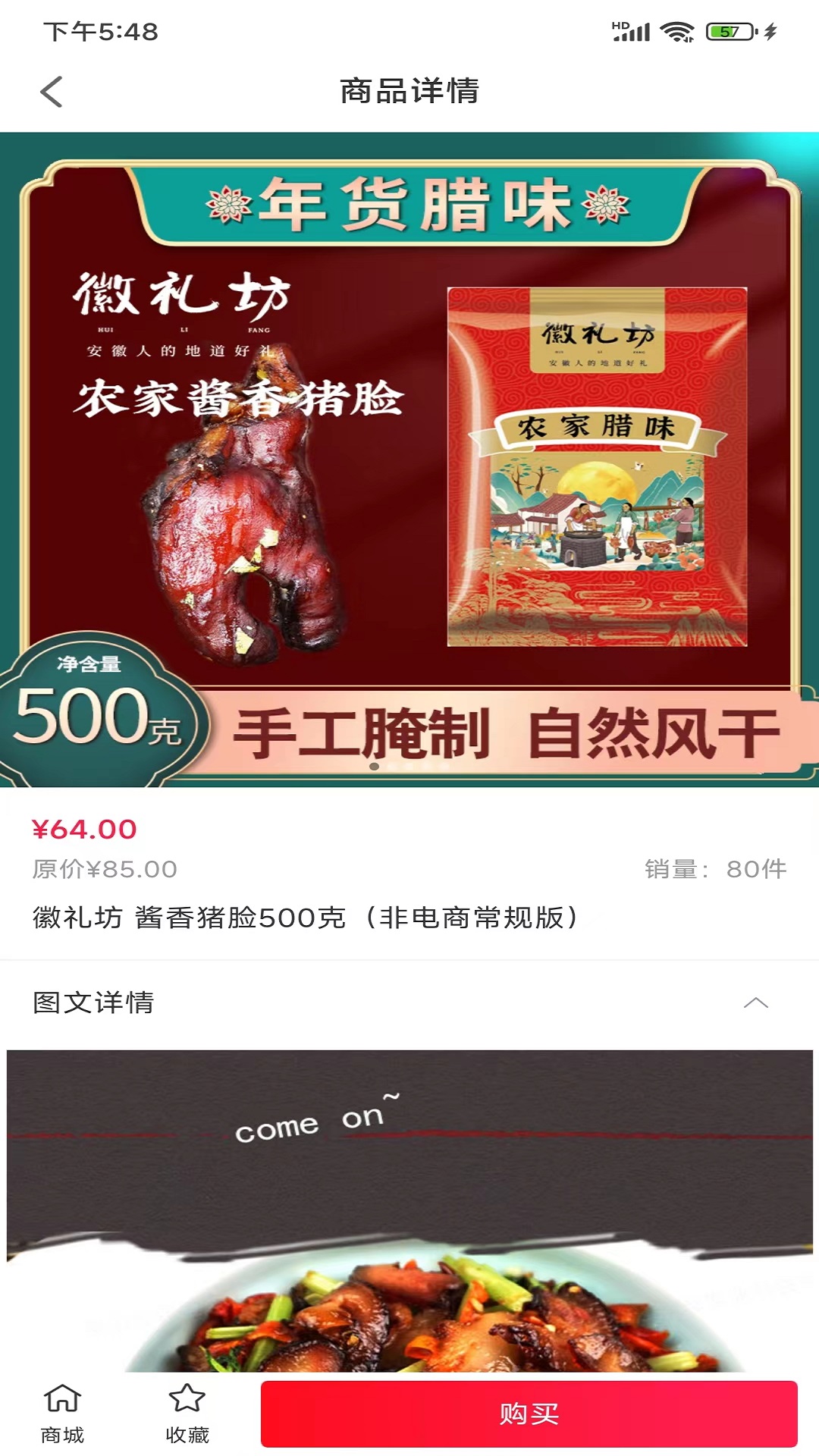Collapse the 图文详情 section with the chevron
The width and height of the screenshot is (819, 1456).
[756, 1003]
